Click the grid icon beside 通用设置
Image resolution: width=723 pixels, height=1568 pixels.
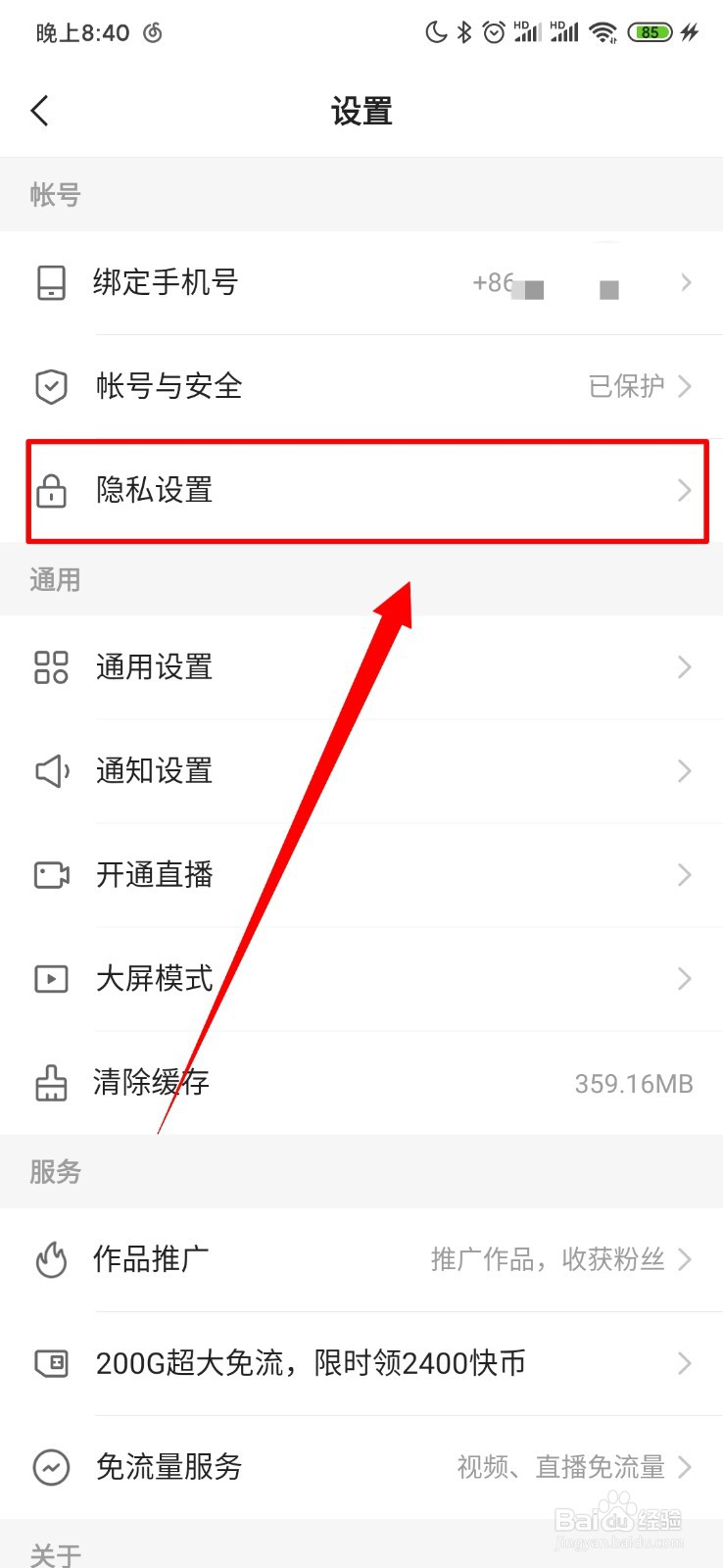[51, 667]
